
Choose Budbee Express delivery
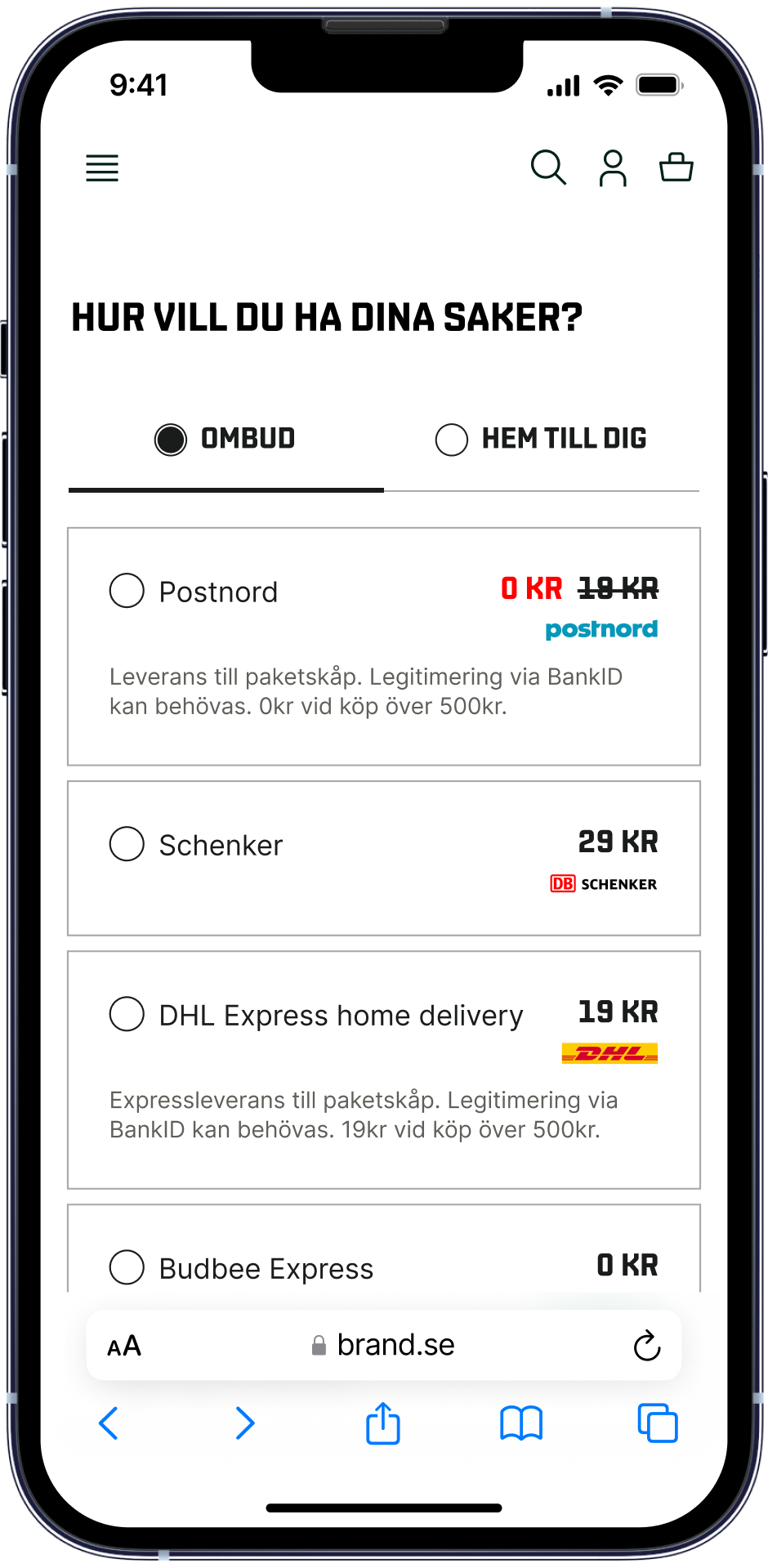click(127, 1267)
